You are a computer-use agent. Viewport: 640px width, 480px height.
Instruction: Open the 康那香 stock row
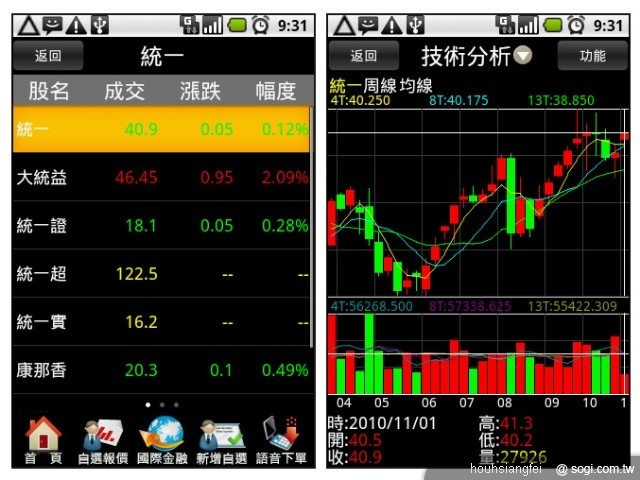pos(162,370)
